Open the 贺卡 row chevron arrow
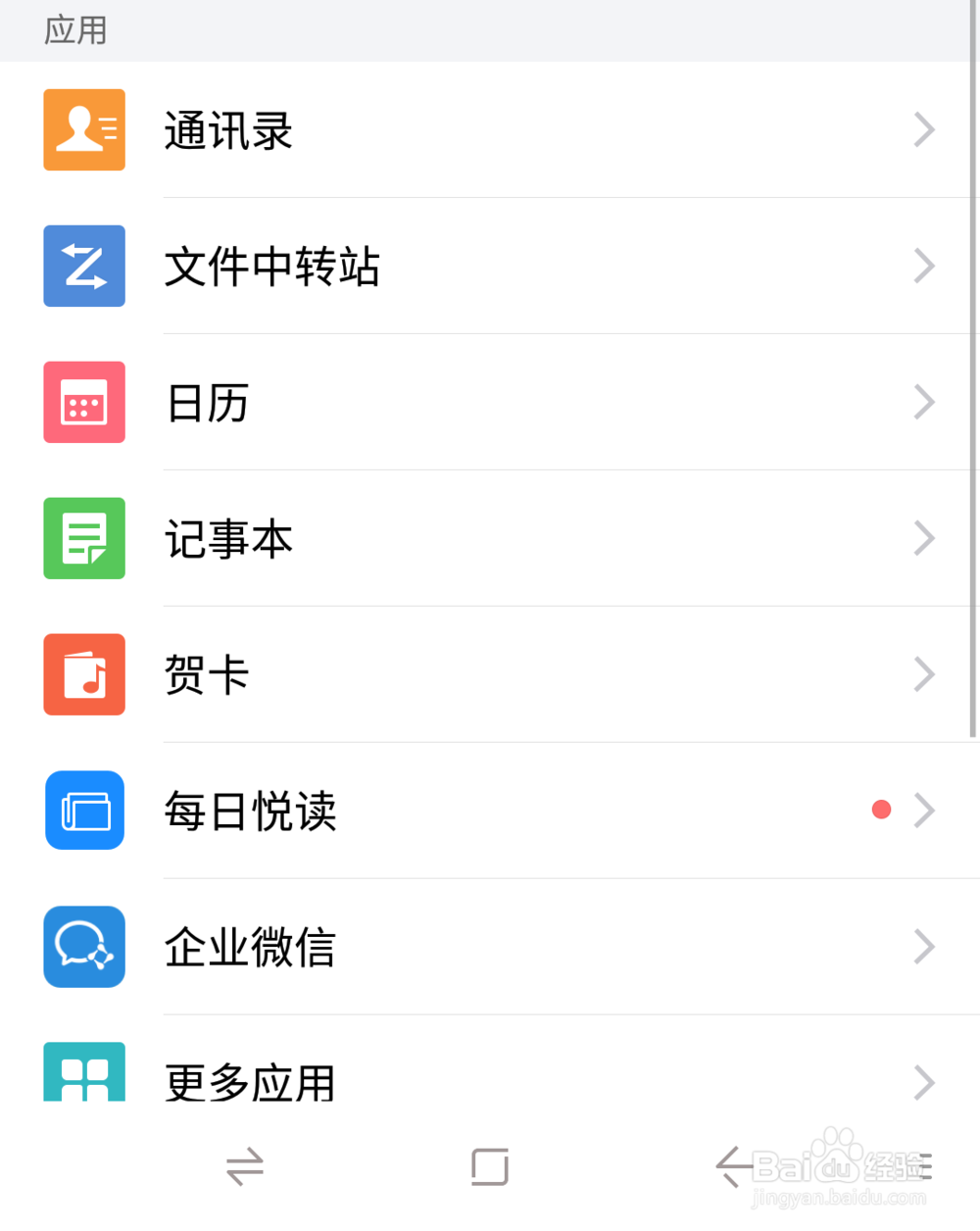This screenshot has width=980, height=1231. 922,674
